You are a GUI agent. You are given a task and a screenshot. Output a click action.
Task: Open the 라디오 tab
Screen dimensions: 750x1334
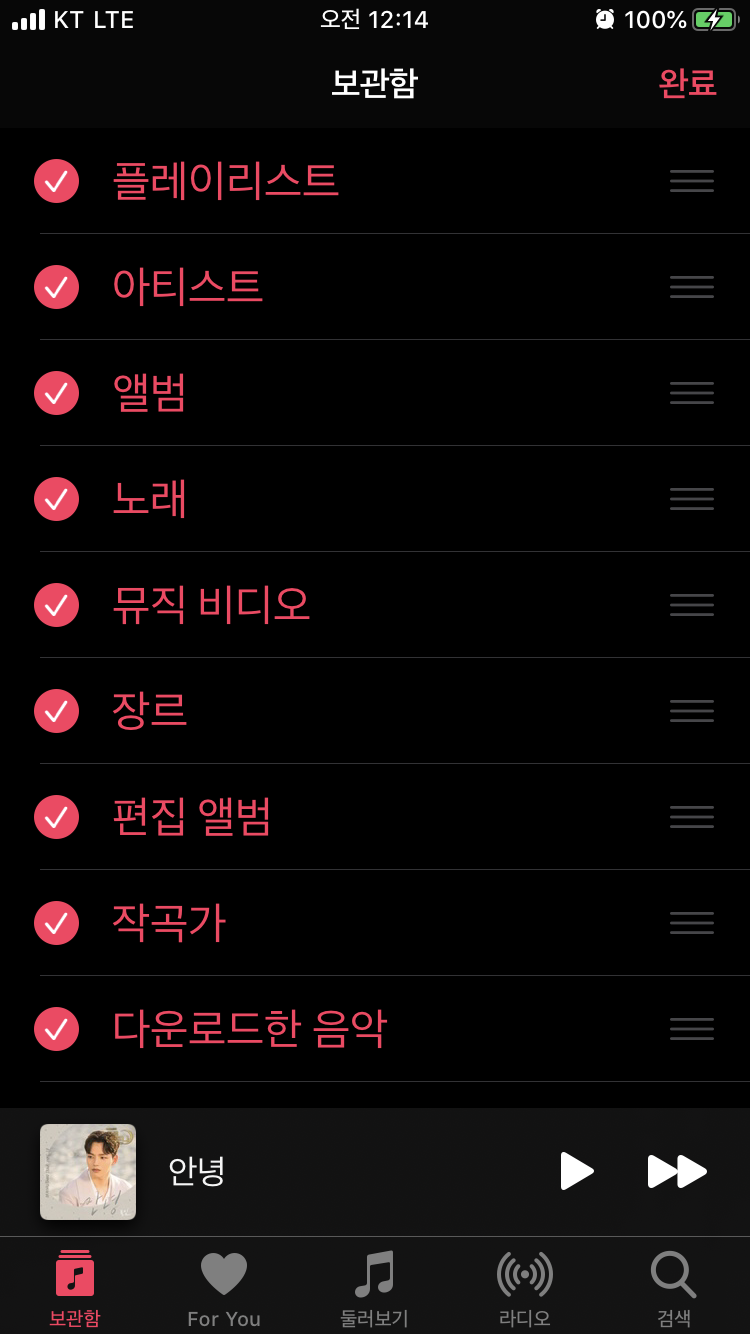525,1288
